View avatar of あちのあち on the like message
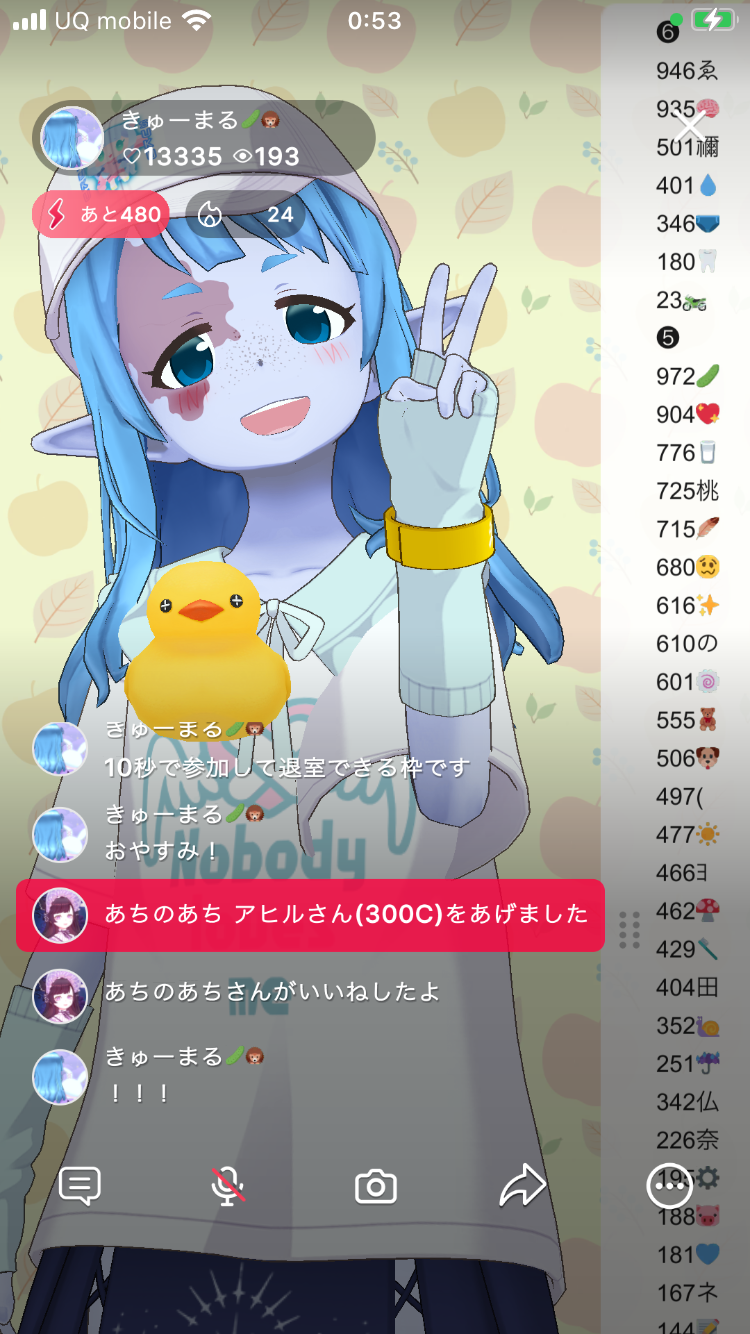The width and height of the screenshot is (750, 1334). pyautogui.click(x=60, y=994)
